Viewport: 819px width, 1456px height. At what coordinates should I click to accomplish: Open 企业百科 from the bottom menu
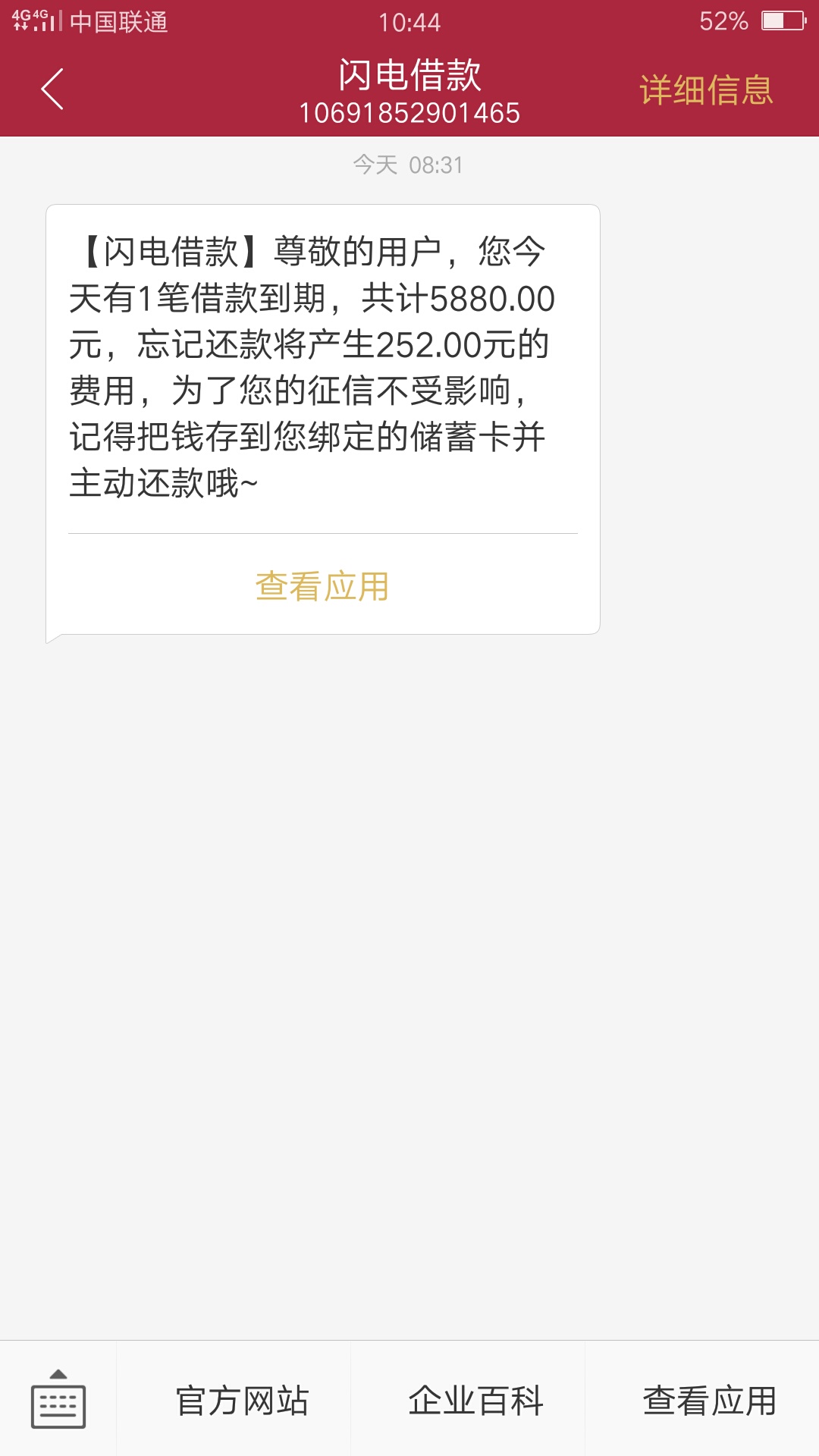475,1400
